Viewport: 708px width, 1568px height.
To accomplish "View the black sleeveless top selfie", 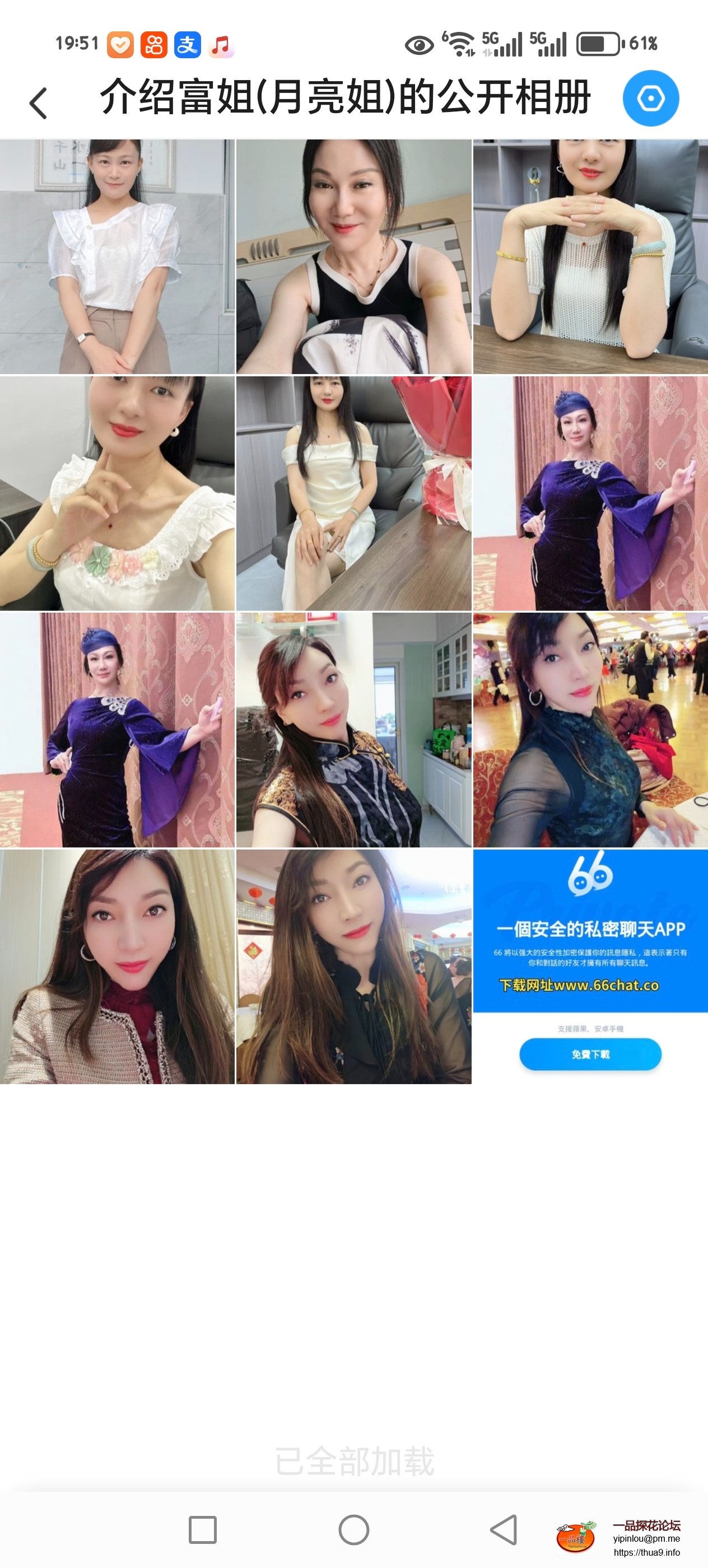I will click(x=353, y=256).
